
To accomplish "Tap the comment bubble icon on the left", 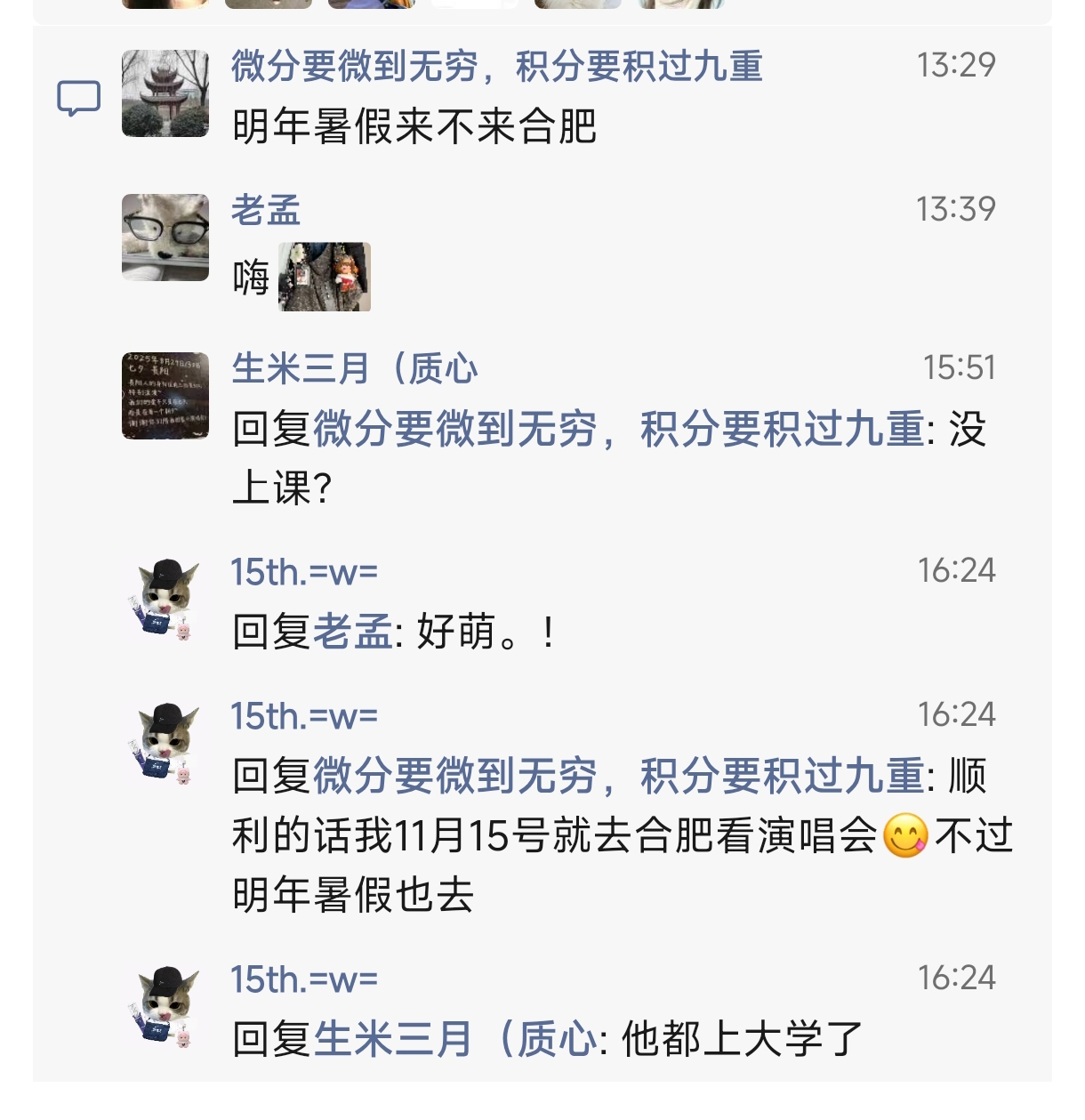I will 78,98.
